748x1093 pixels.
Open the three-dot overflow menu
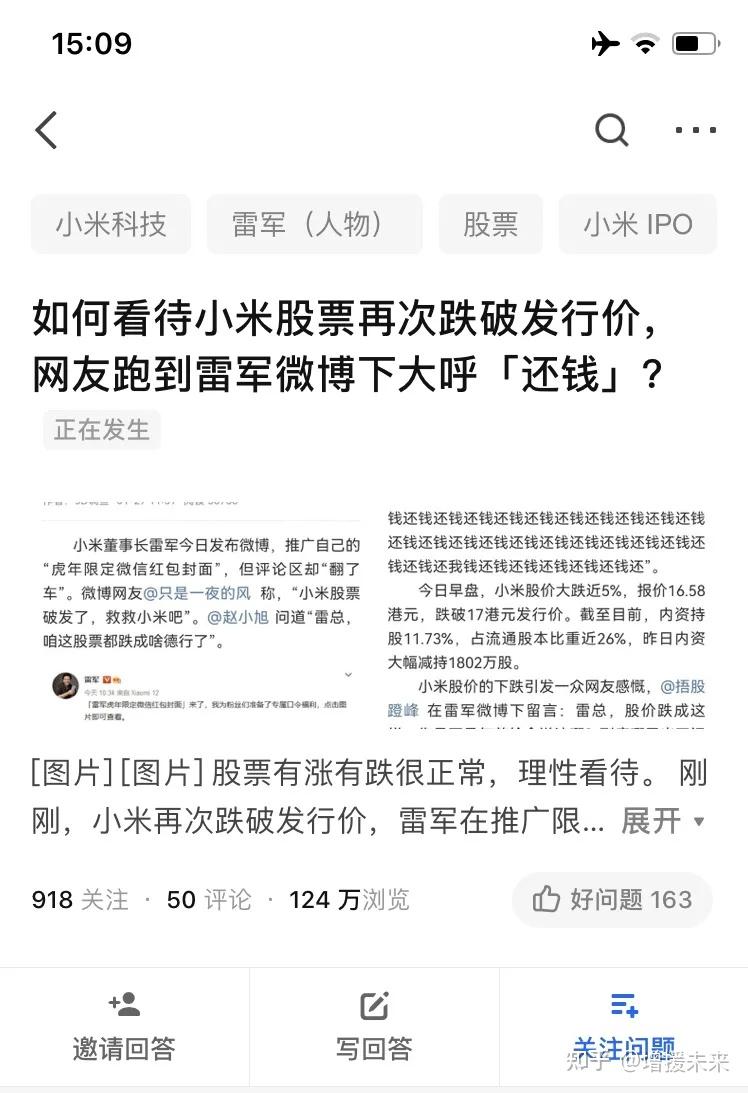tap(695, 130)
